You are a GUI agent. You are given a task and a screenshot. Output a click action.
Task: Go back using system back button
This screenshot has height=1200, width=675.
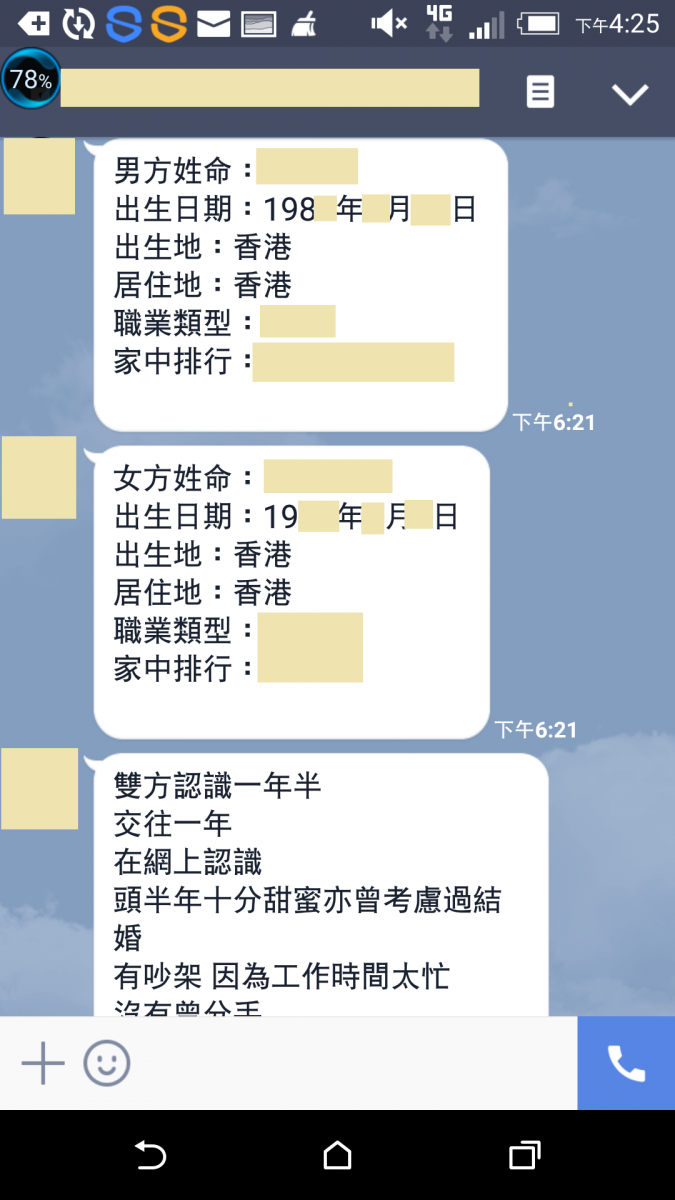click(x=150, y=1156)
